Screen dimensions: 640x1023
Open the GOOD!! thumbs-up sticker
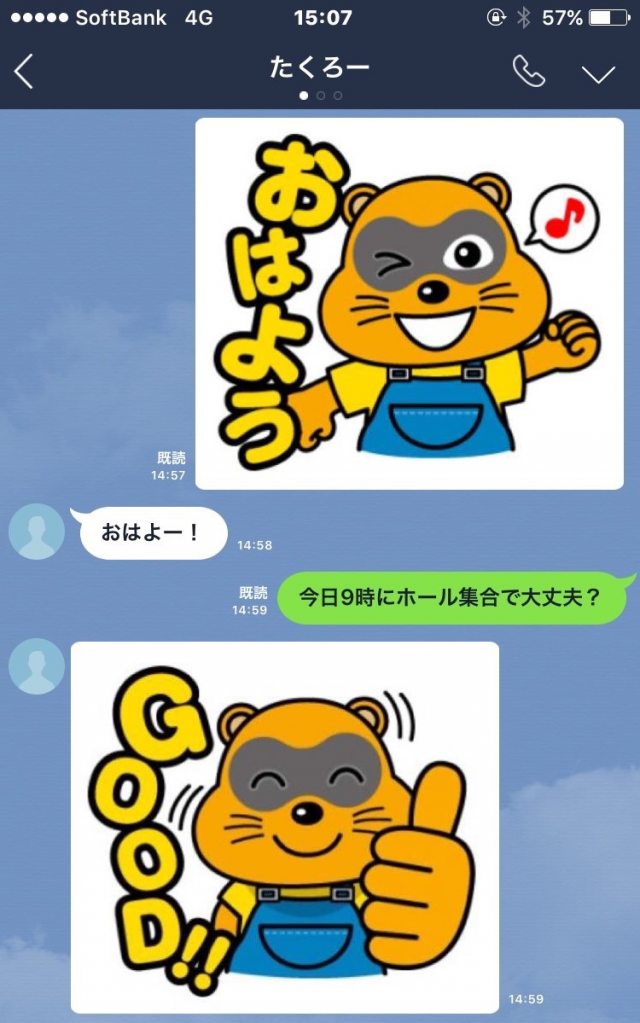(284, 826)
